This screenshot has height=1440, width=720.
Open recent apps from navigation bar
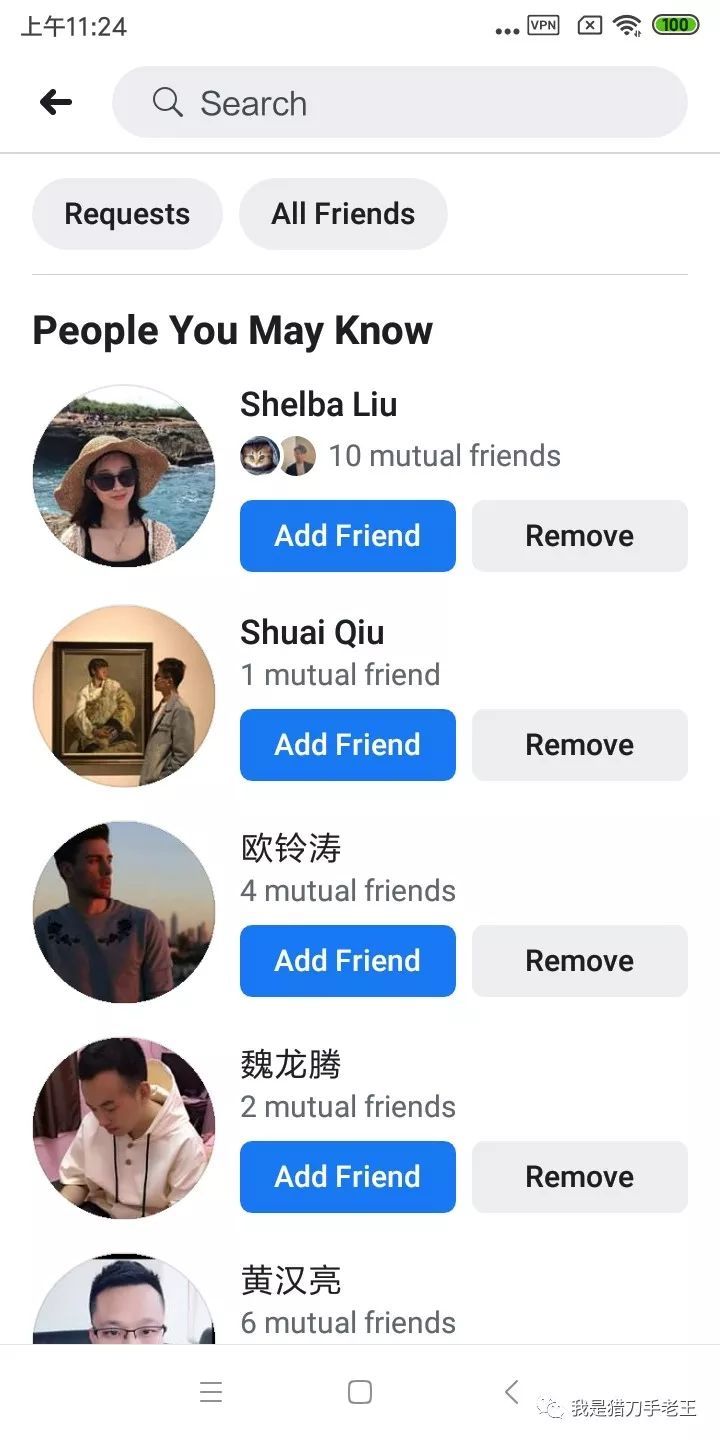(210, 1392)
